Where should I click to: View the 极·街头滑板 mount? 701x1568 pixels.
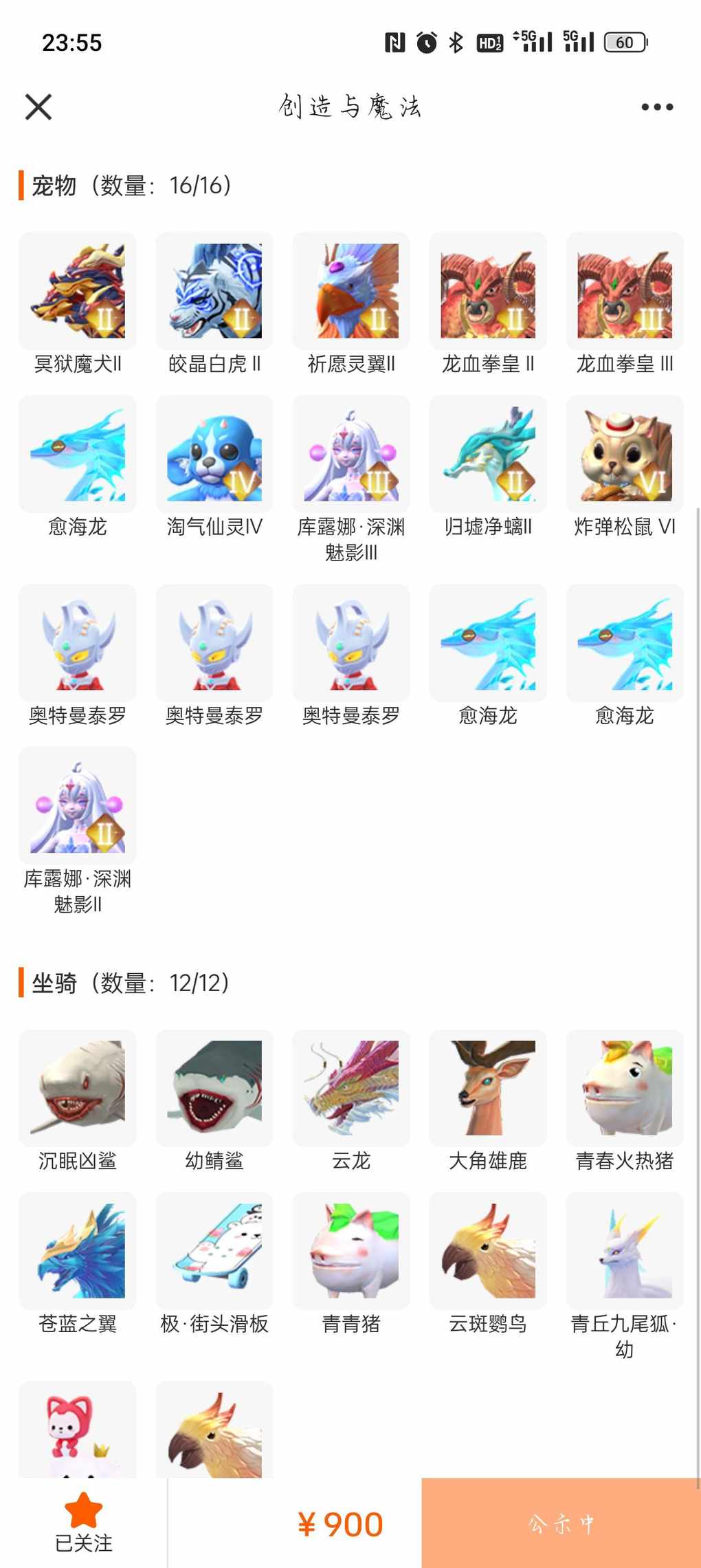(x=214, y=1251)
